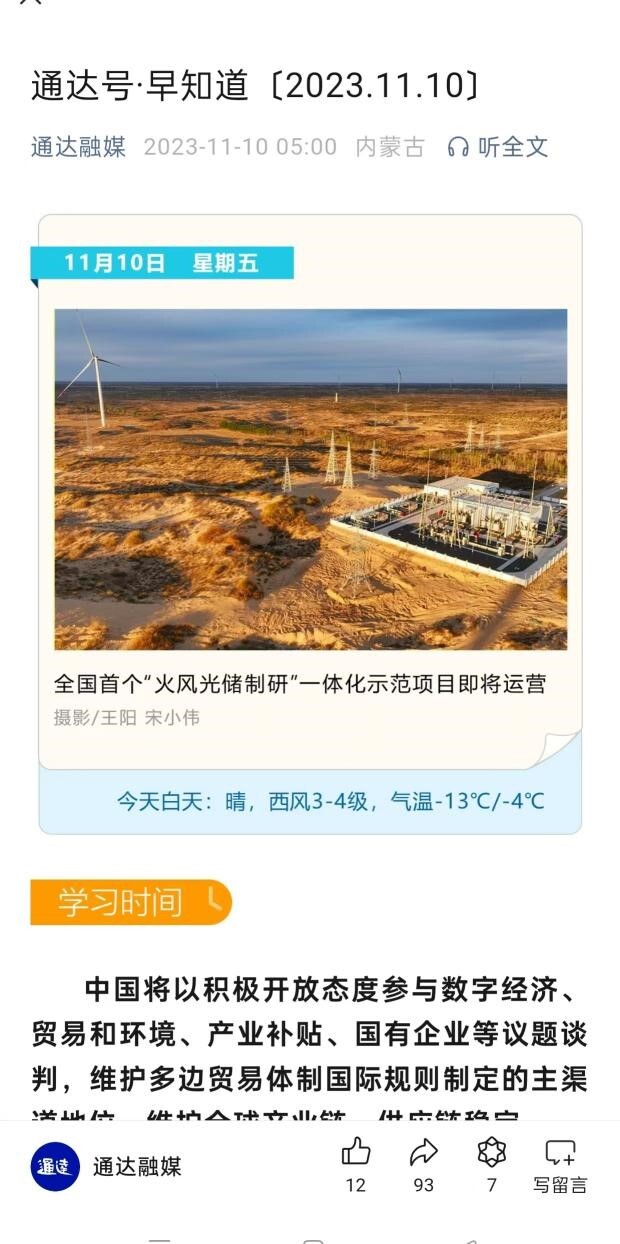Close the article page
This screenshot has width=620, height=1244.
(30, 4)
